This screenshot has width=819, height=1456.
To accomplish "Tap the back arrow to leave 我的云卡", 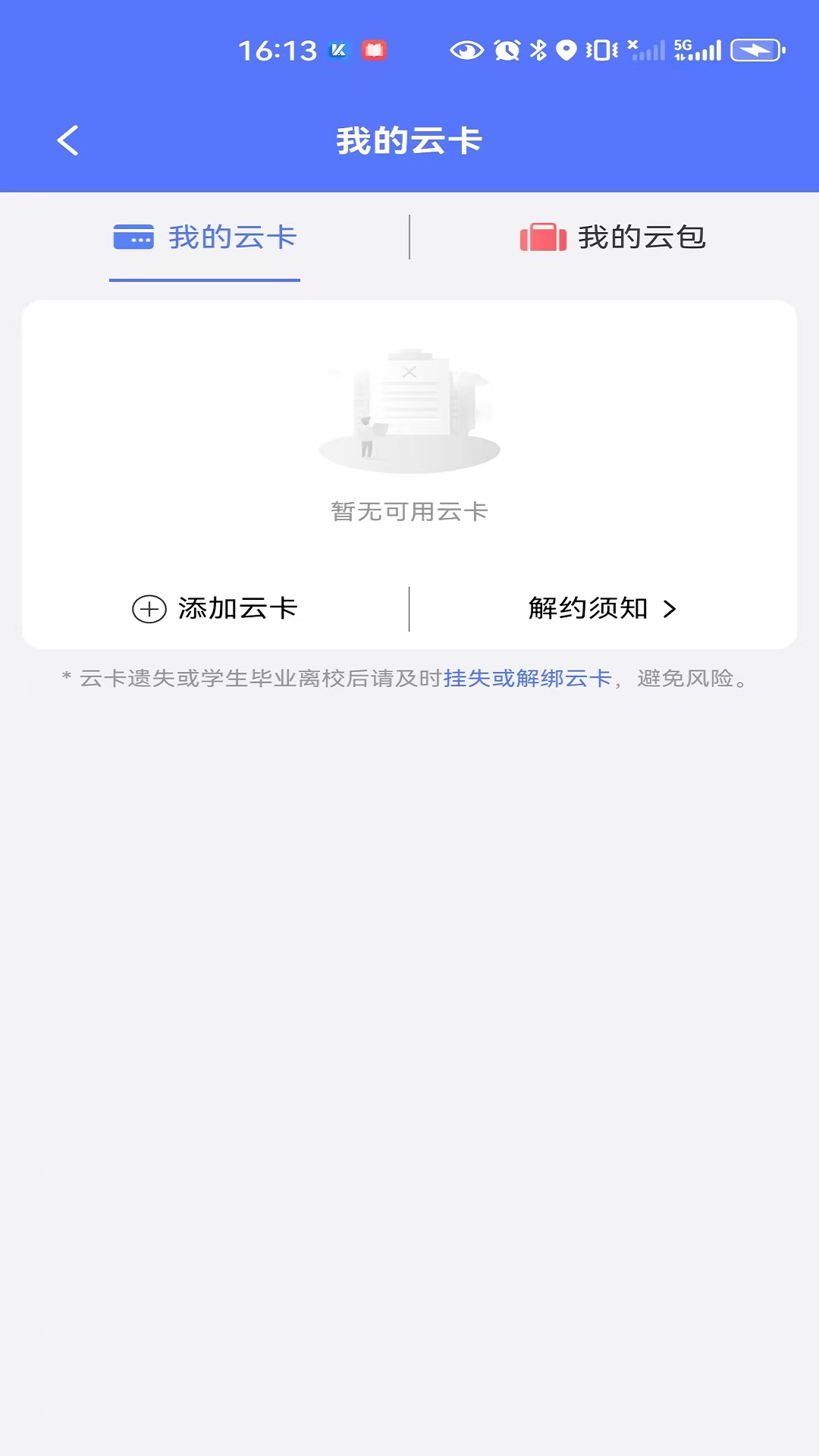I will click(68, 140).
